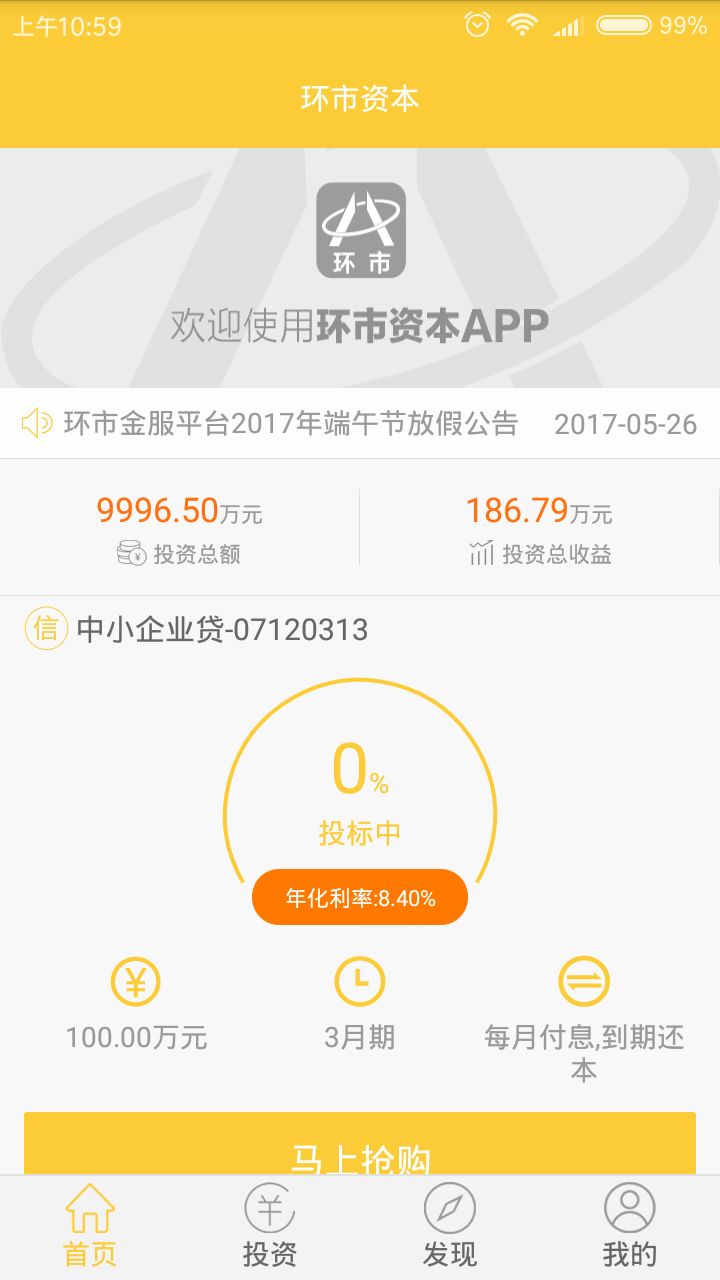Click the 0% 投标中 progress circle

point(359,790)
